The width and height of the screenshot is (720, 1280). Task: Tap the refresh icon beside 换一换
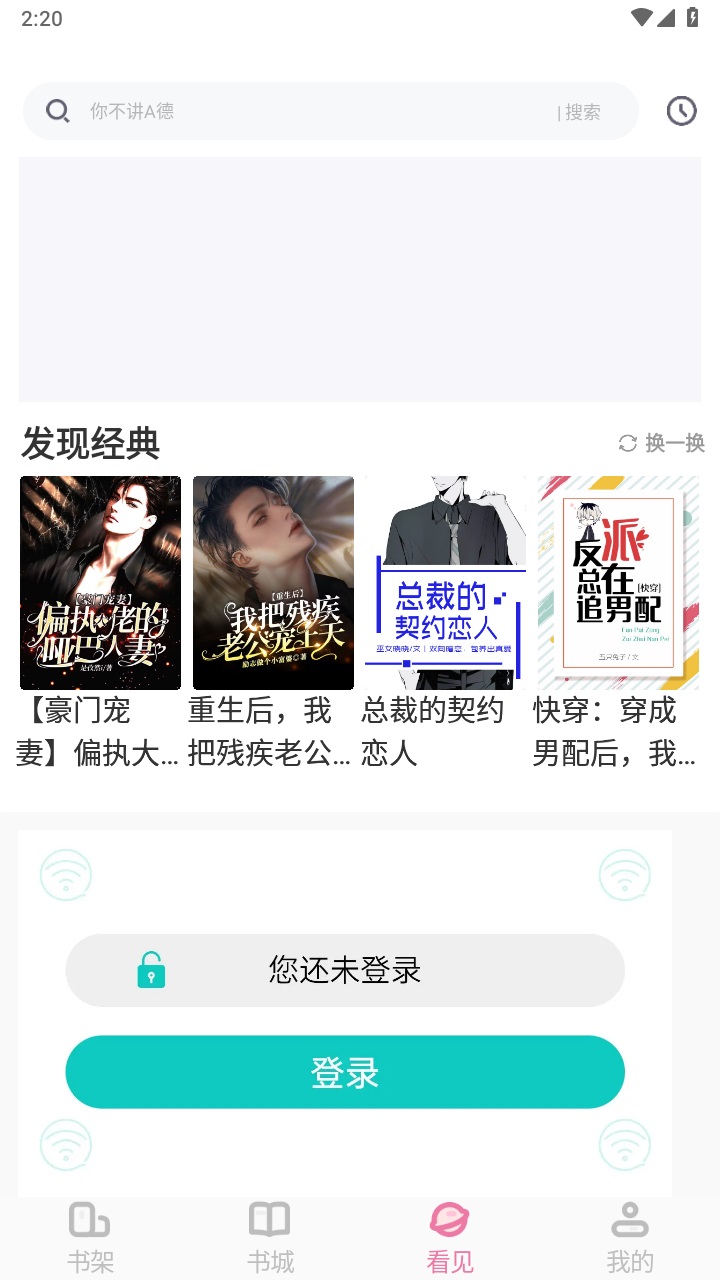point(628,442)
